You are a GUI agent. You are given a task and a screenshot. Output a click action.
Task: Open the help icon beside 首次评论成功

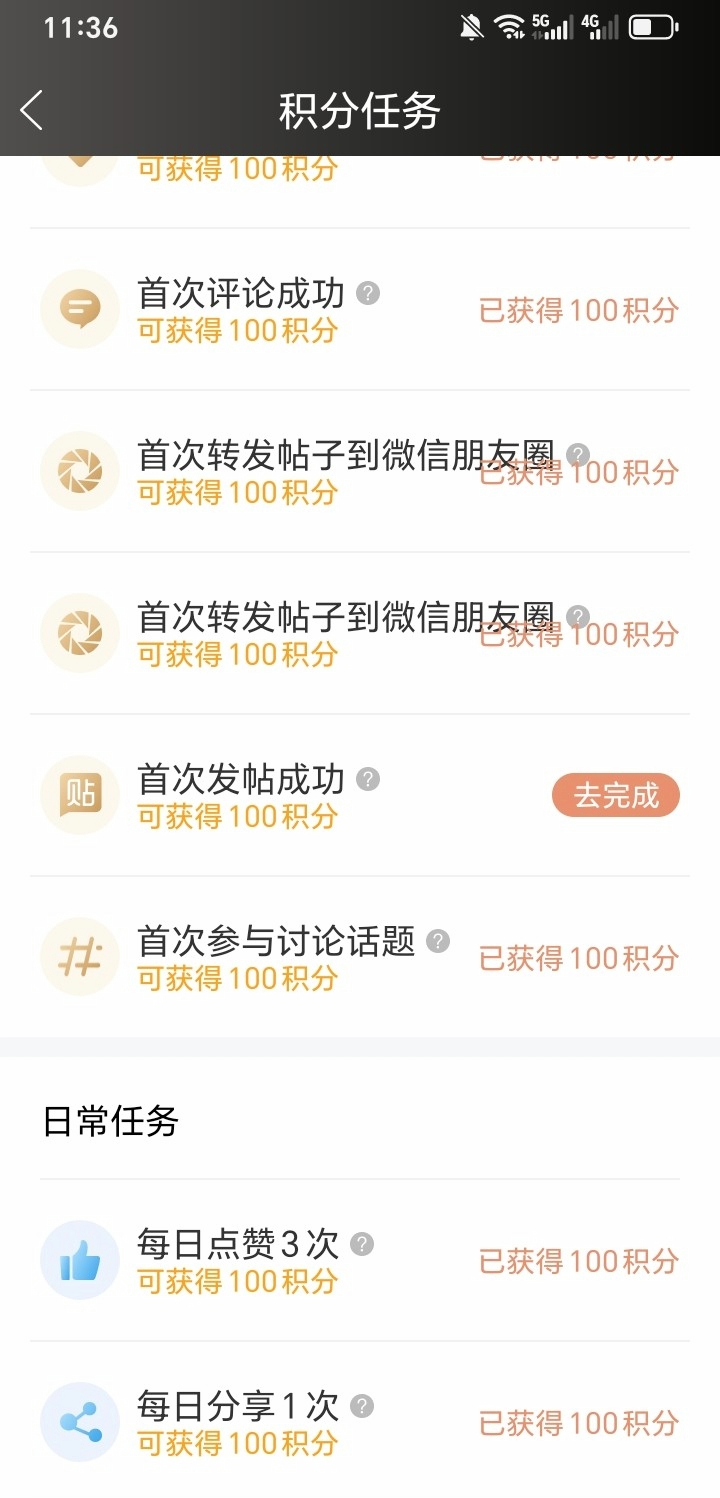[369, 293]
